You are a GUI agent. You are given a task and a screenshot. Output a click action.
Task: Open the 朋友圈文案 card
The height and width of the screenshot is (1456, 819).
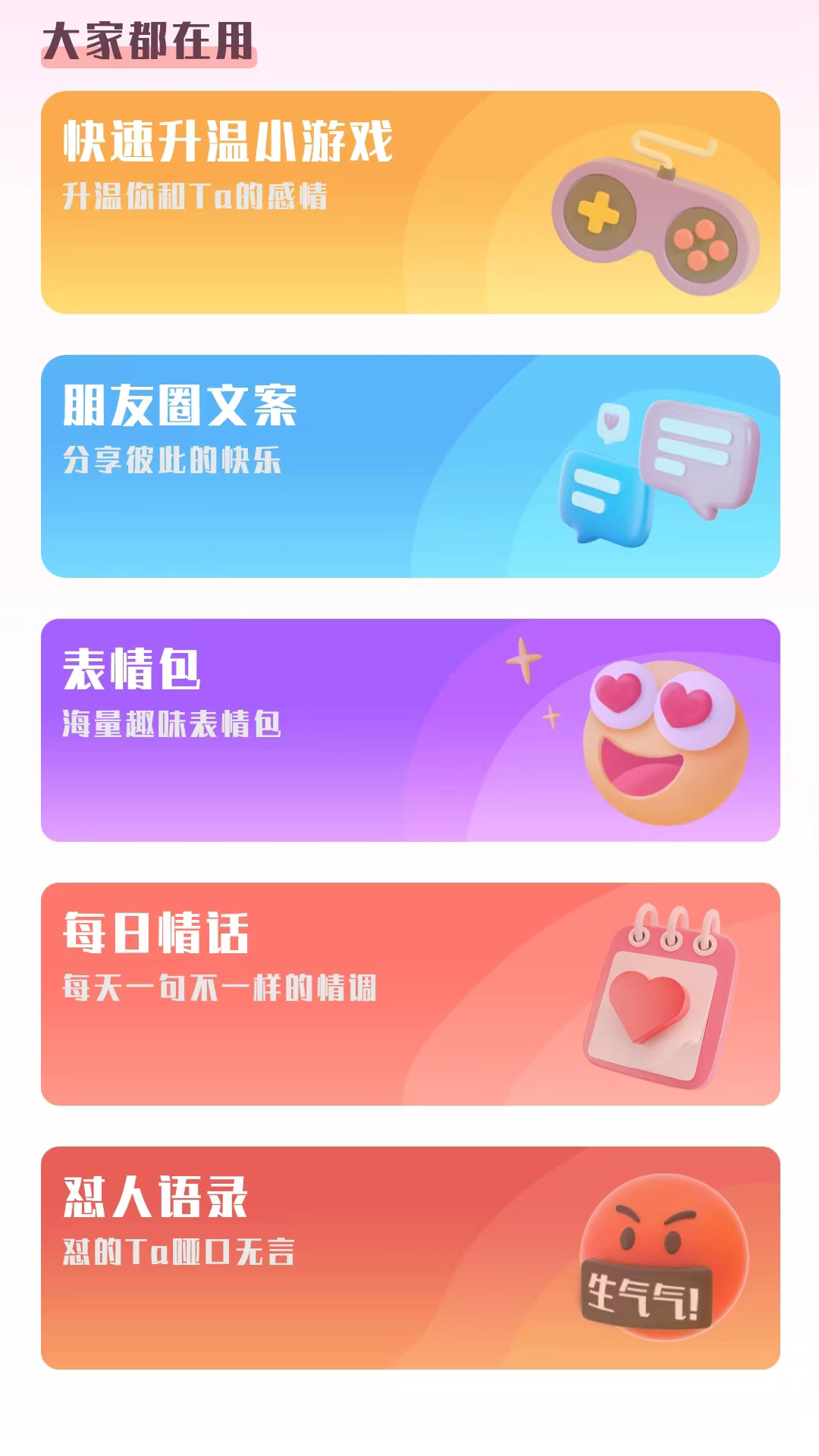pyautogui.click(x=409, y=466)
